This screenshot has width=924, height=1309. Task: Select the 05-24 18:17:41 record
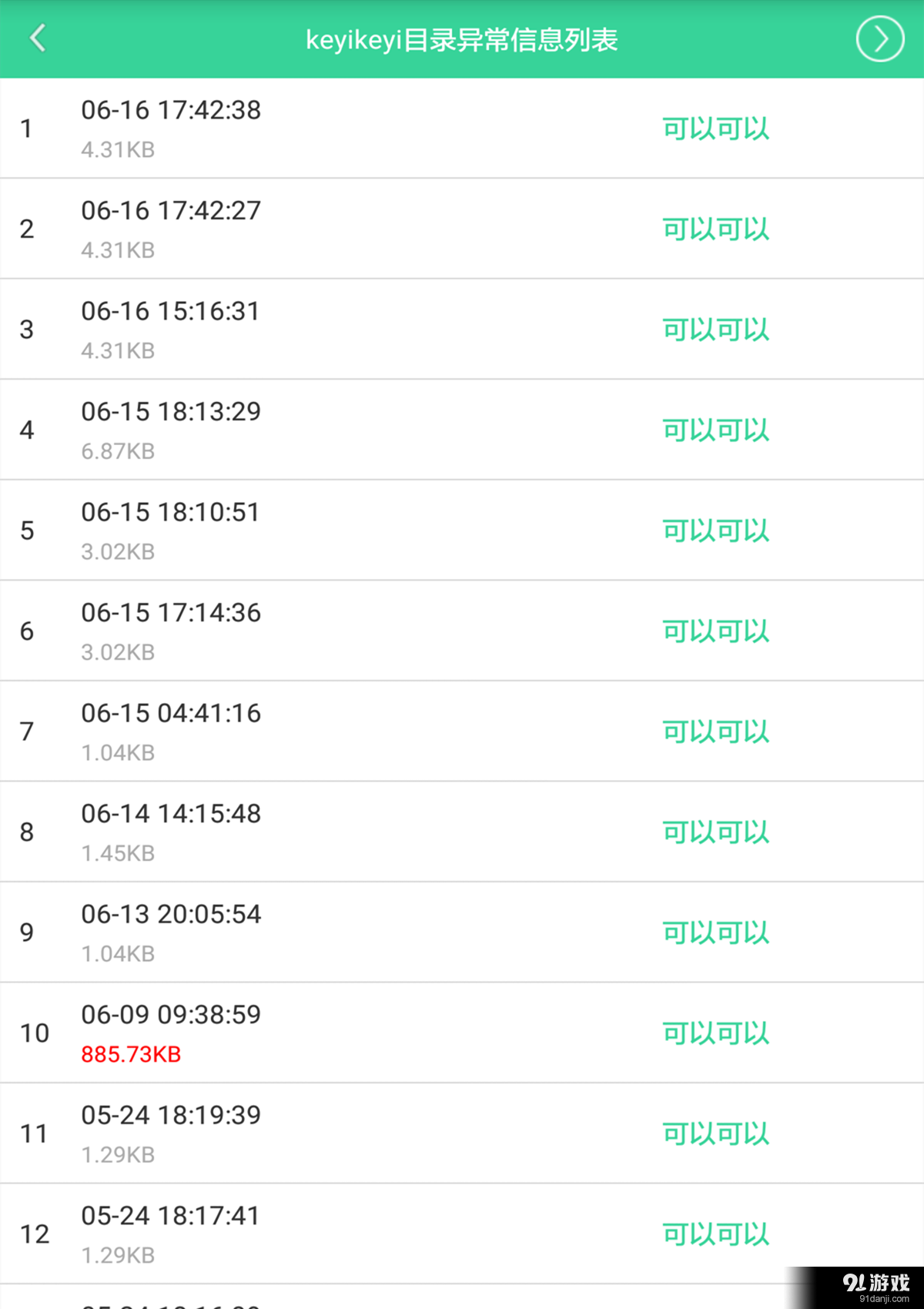(x=170, y=1215)
